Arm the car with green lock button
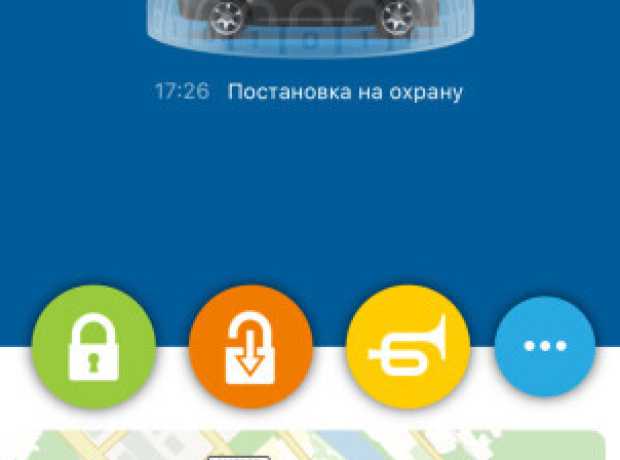 pyautogui.click(x=93, y=346)
